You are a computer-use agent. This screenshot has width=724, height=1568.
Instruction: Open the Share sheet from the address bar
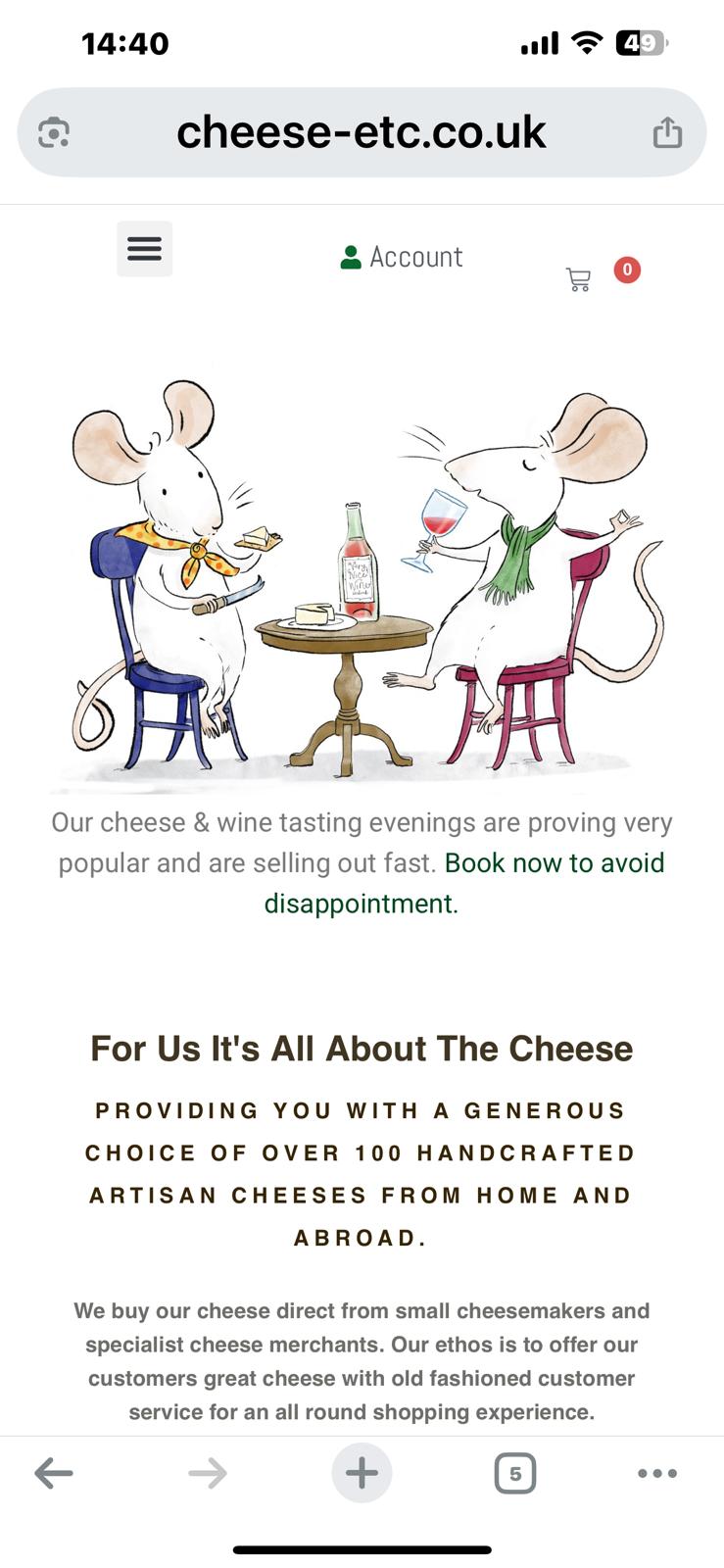(x=669, y=130)
